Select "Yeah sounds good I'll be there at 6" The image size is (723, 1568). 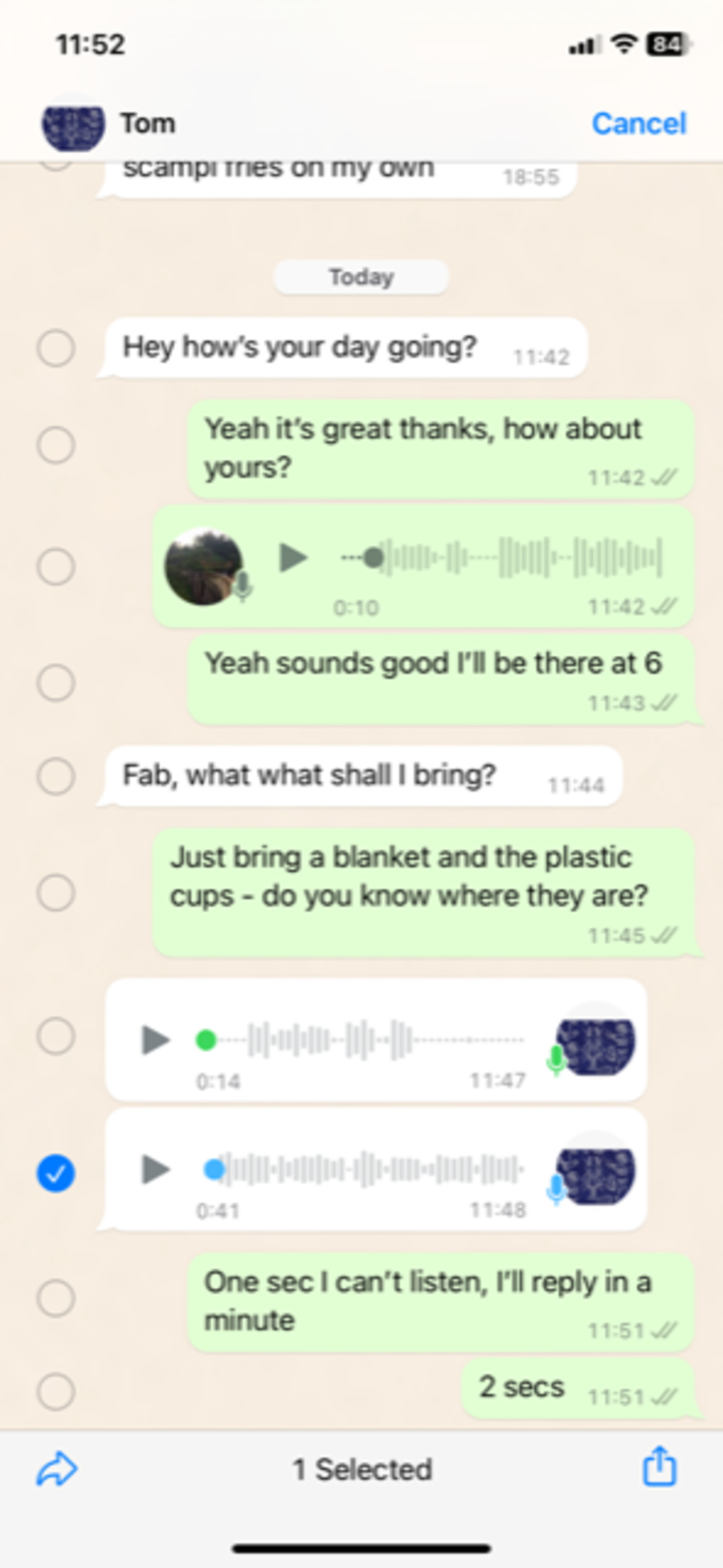(x=56, y=682)
